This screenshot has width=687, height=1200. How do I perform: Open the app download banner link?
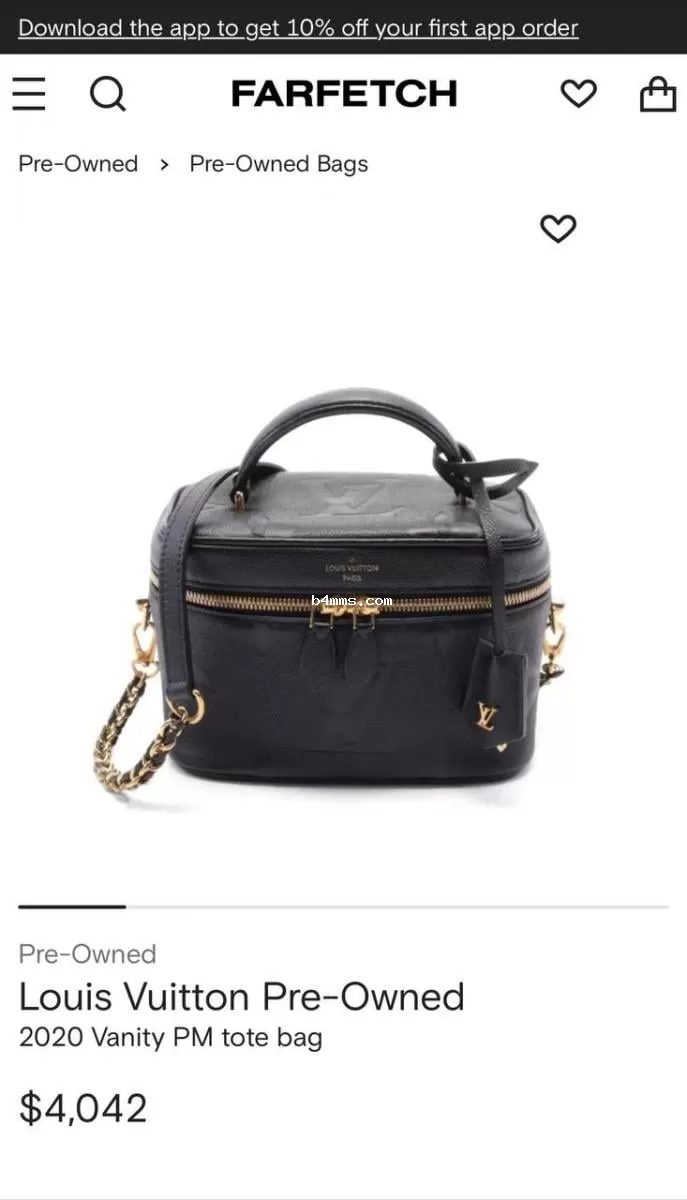(298, 28)
